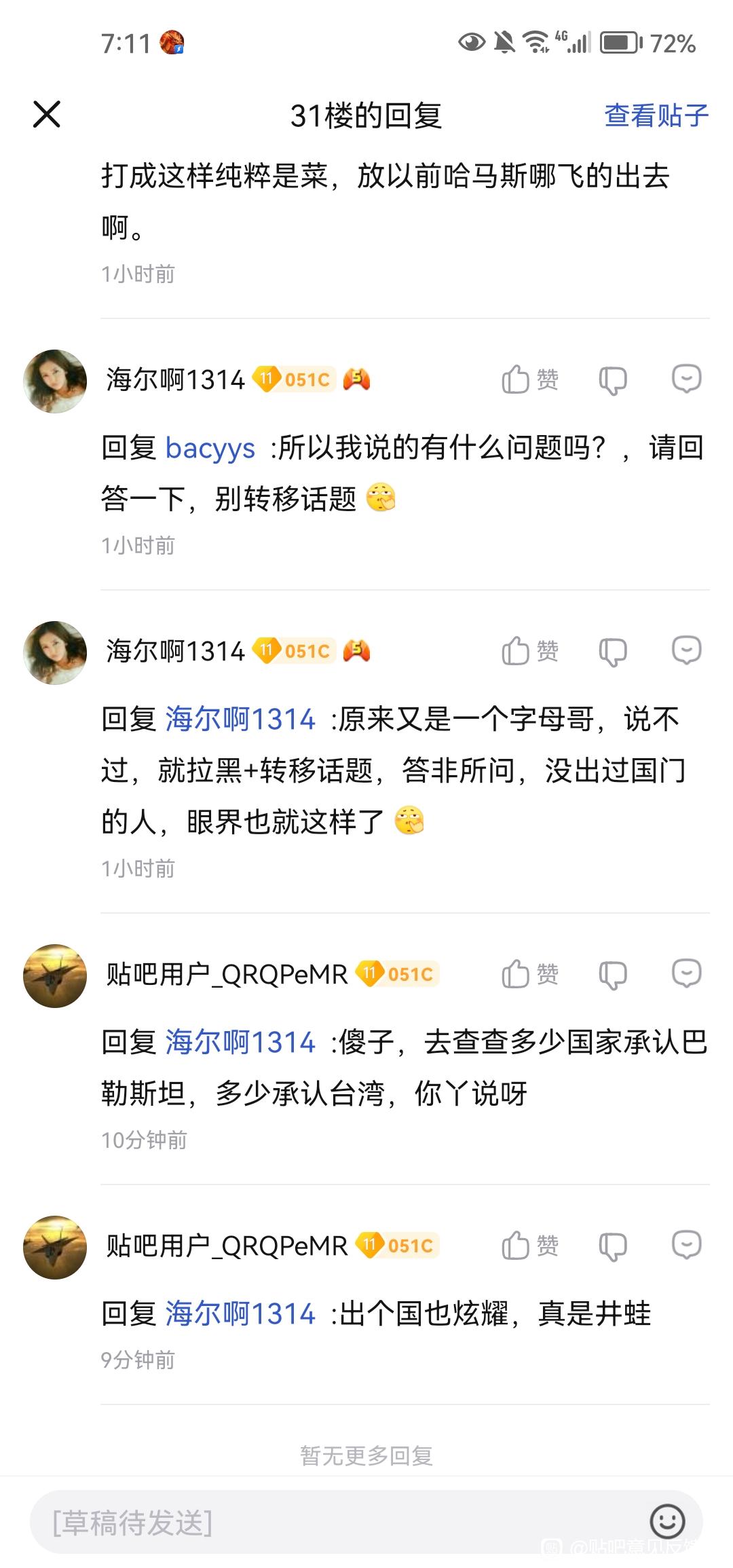Viewport: 733px width, 1568px height.
Task: Open the 查看贴子 link
Action: tap(656, 115)
